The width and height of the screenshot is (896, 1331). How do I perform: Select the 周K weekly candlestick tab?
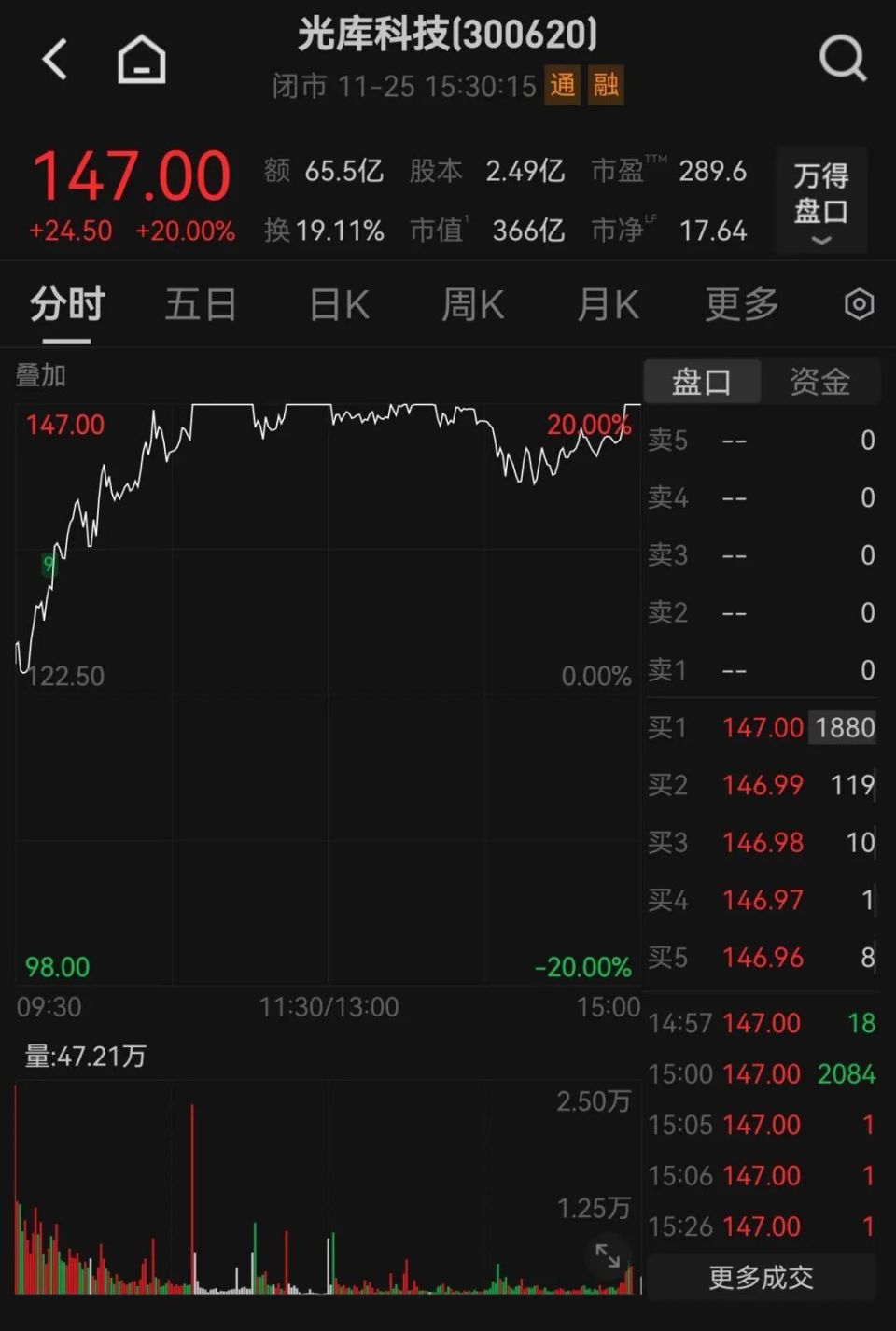coord(471,304)
